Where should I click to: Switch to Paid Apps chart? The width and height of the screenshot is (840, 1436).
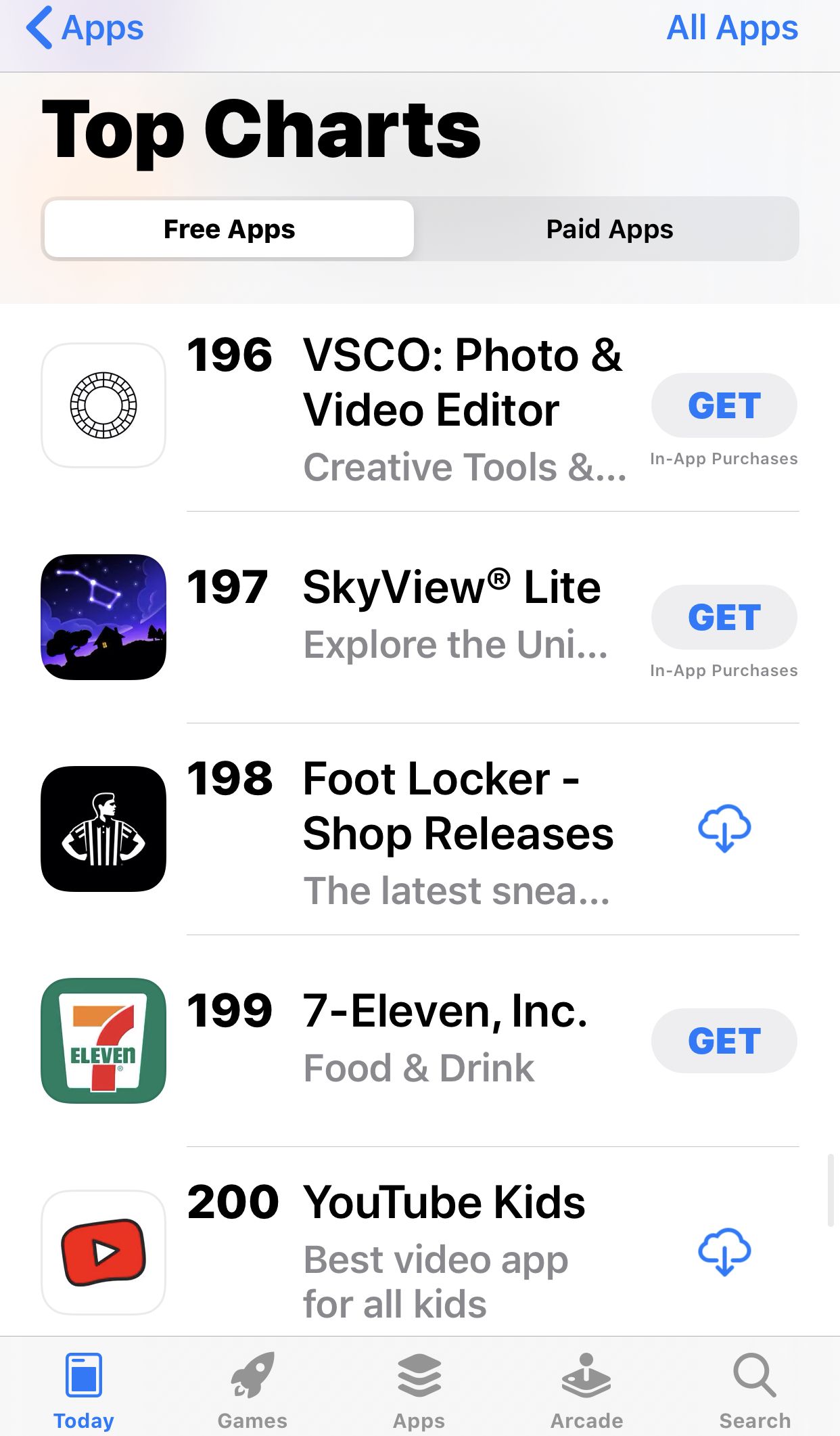(609, 229)
